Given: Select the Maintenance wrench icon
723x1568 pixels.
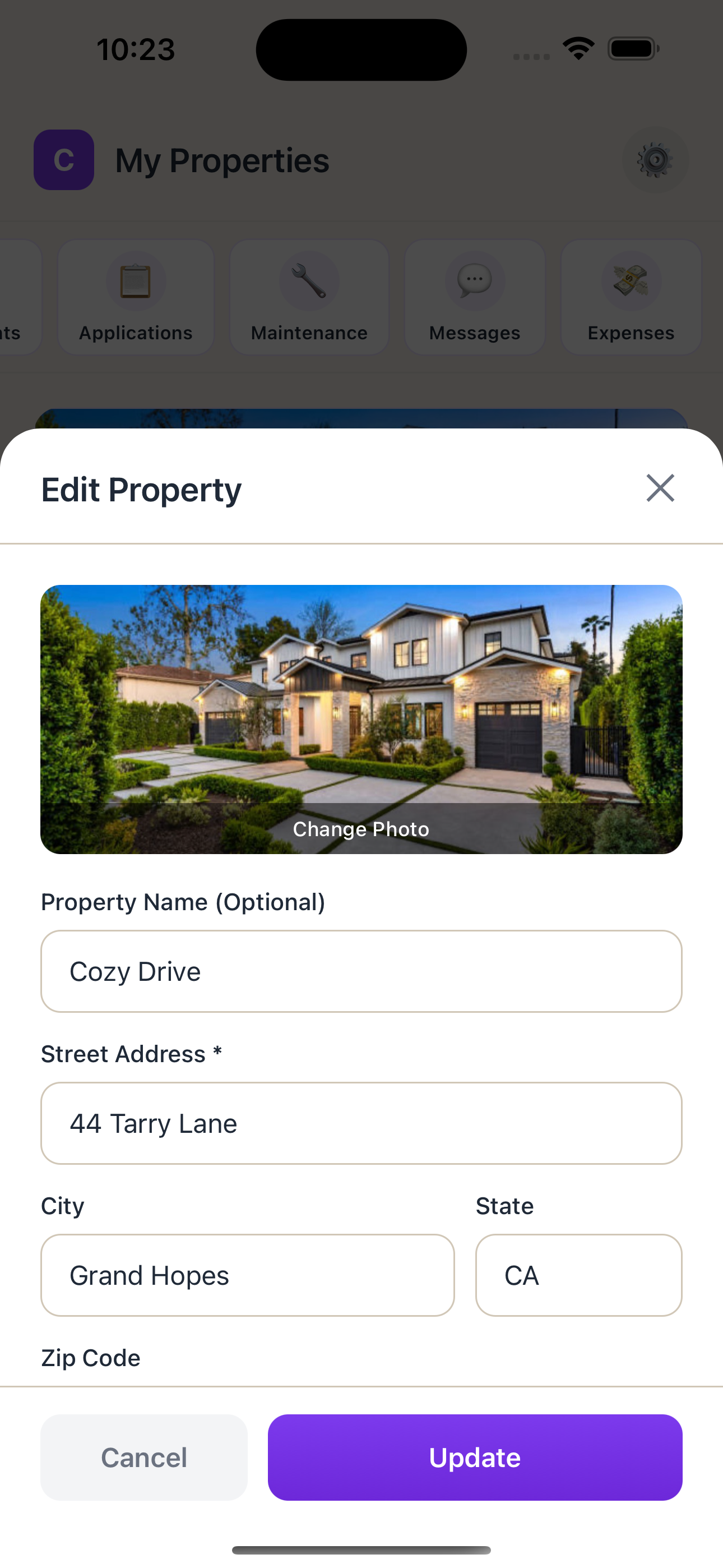Looking at the screenshot, I should click(309, 281).
